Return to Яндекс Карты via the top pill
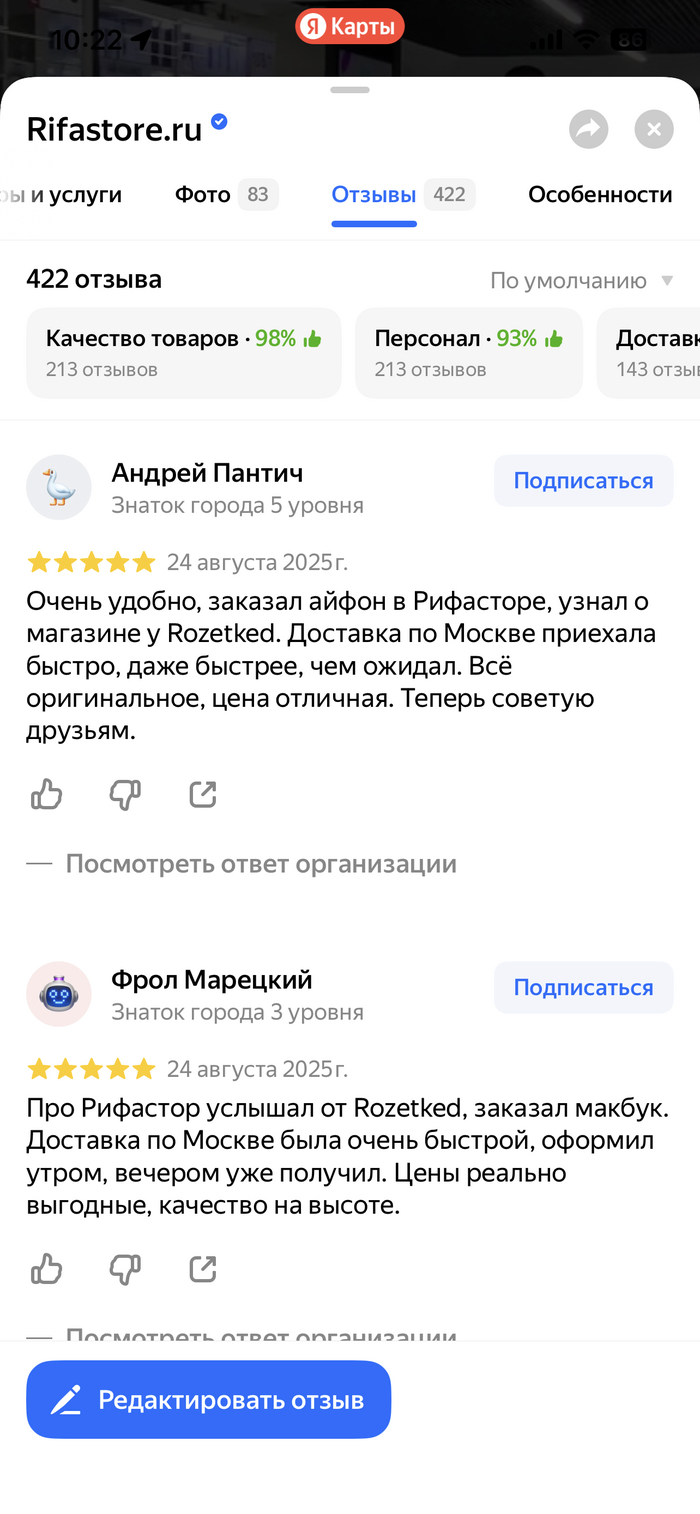700x1514 pixels. pos(350,27)
